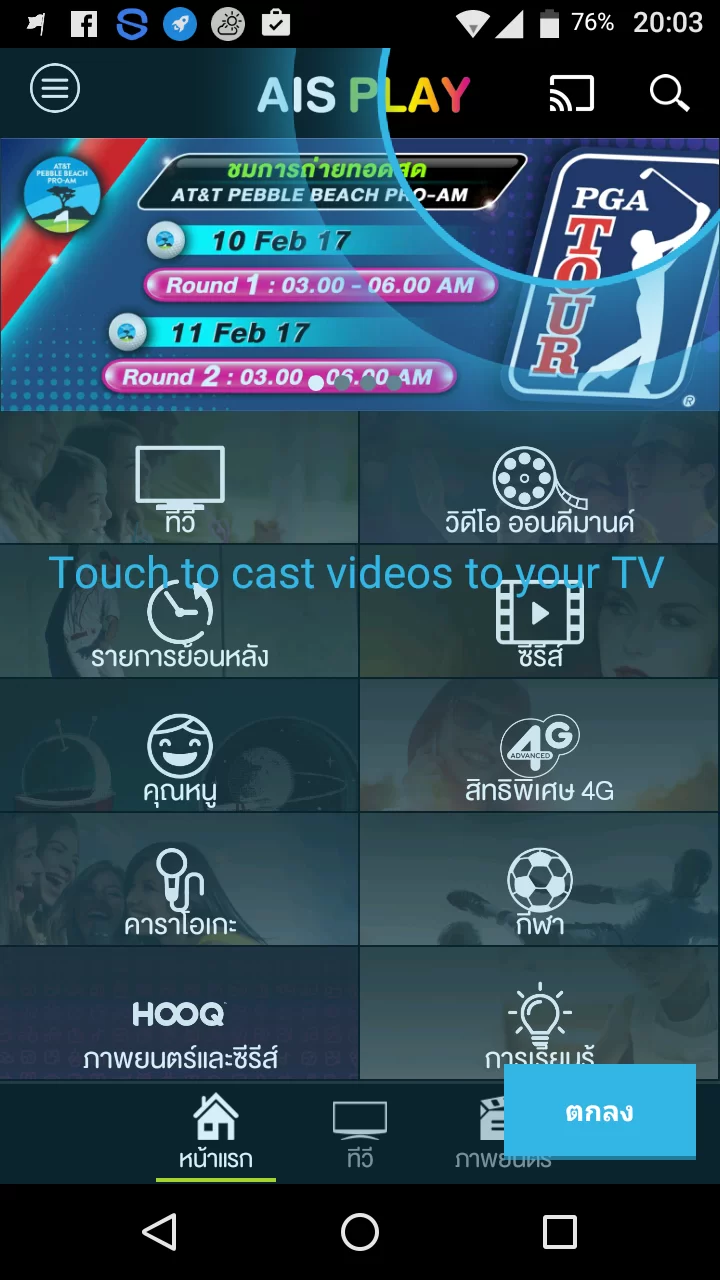The image size is (720, 1280).
Task: Go back with system back button
Action: tap(160, 1232)
